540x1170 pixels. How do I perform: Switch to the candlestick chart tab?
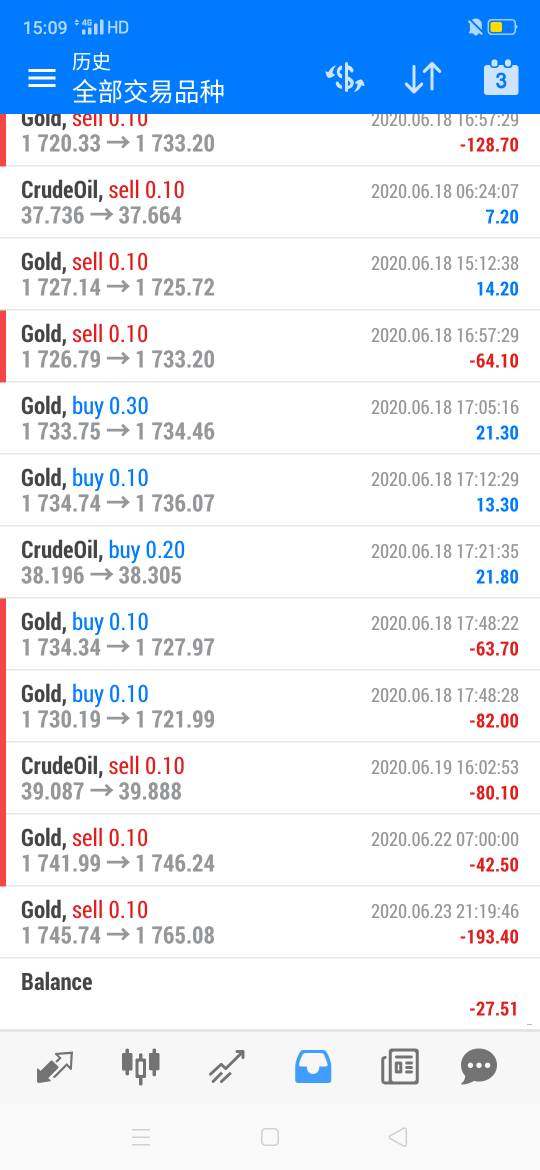click(x=140, y=1066)
